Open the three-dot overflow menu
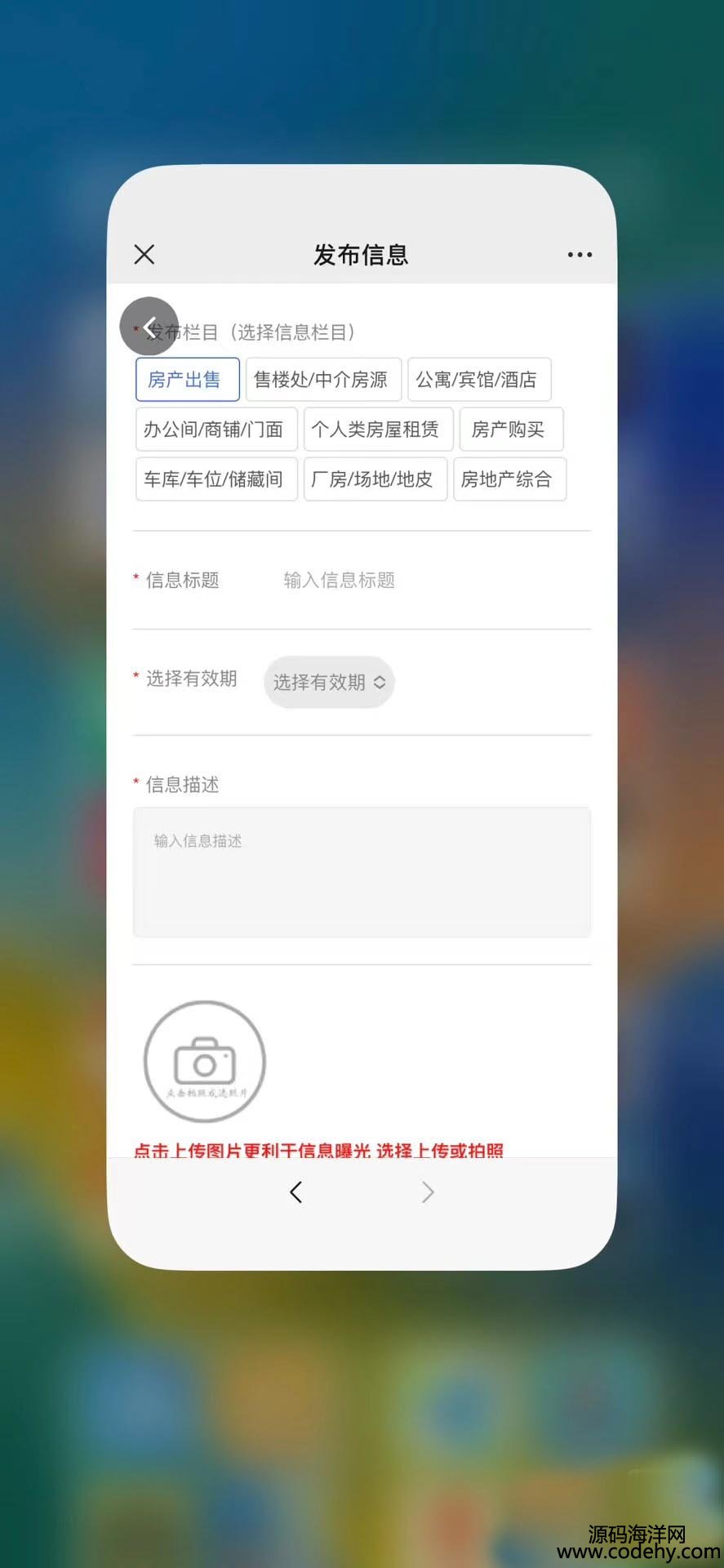Viewport: 724px width, 1568px height. [x=580, y=255]
